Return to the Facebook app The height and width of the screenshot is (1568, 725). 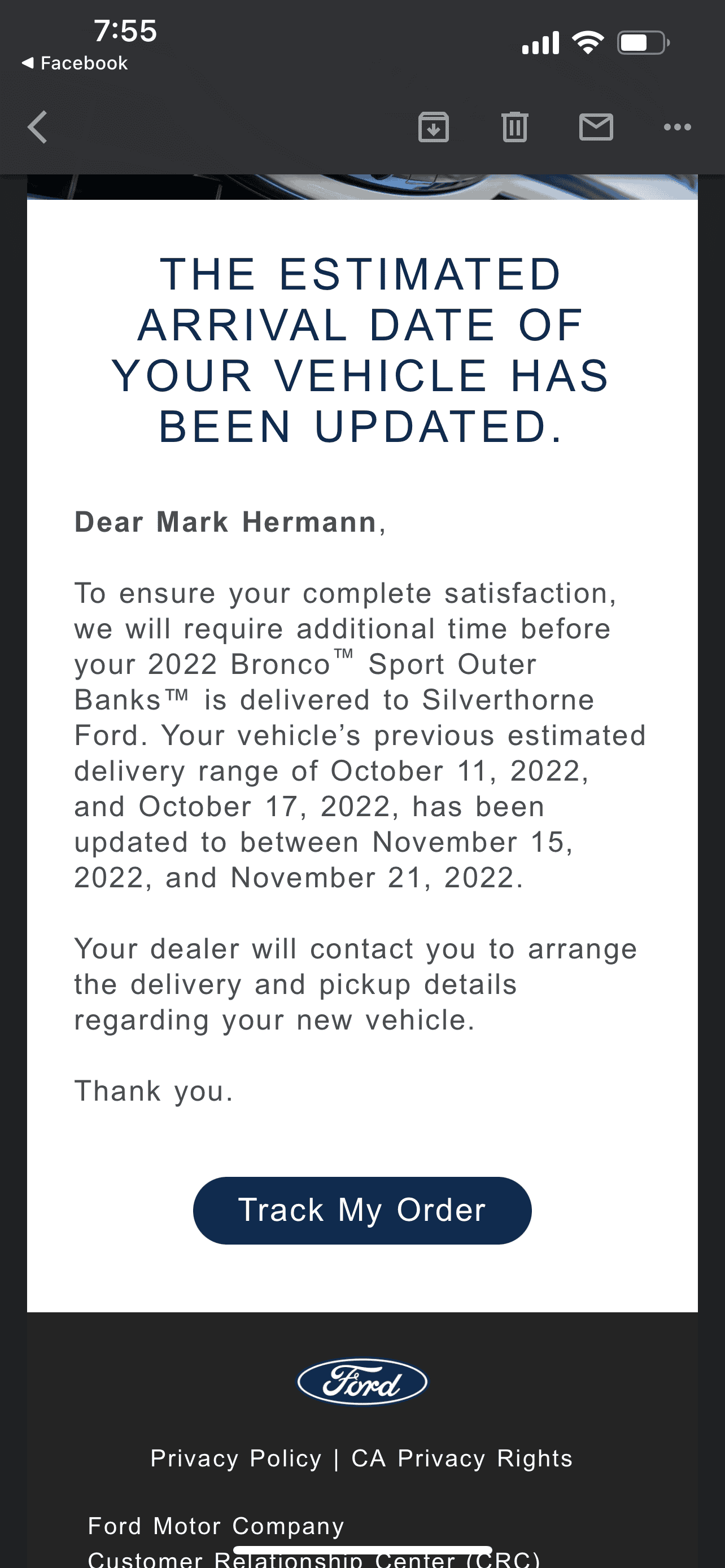coord(76,63)
